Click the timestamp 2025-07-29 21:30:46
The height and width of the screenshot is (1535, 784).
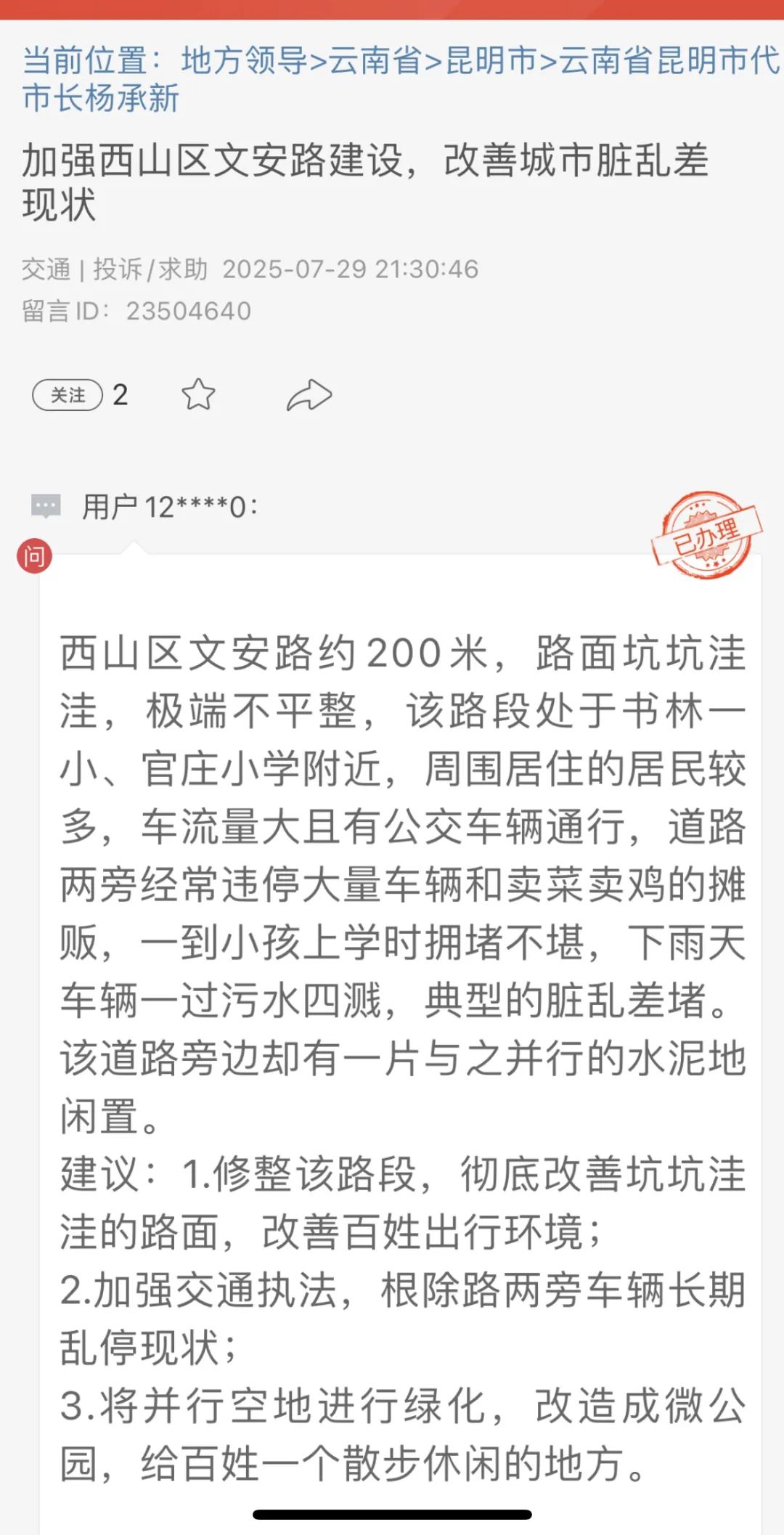point(351,268)
